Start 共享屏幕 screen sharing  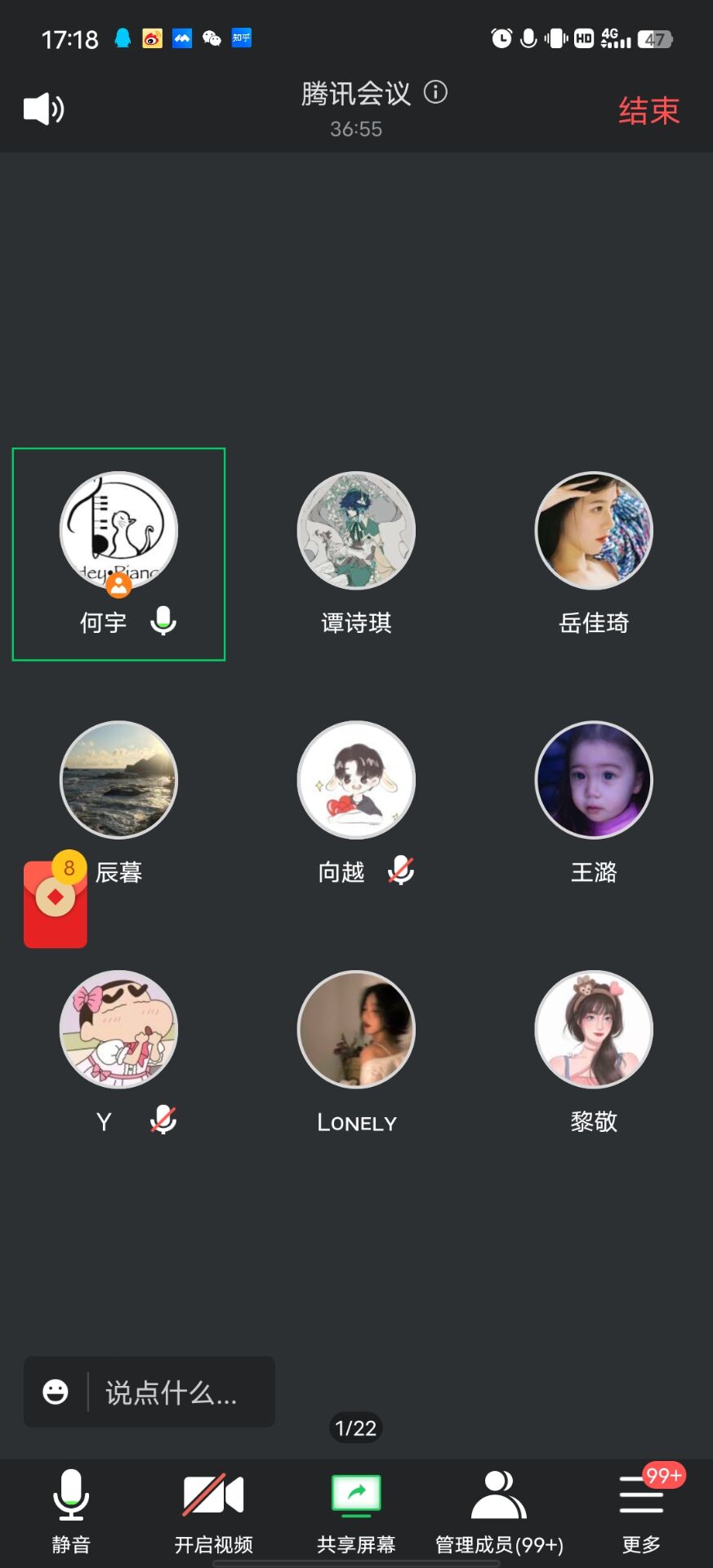356,1509
